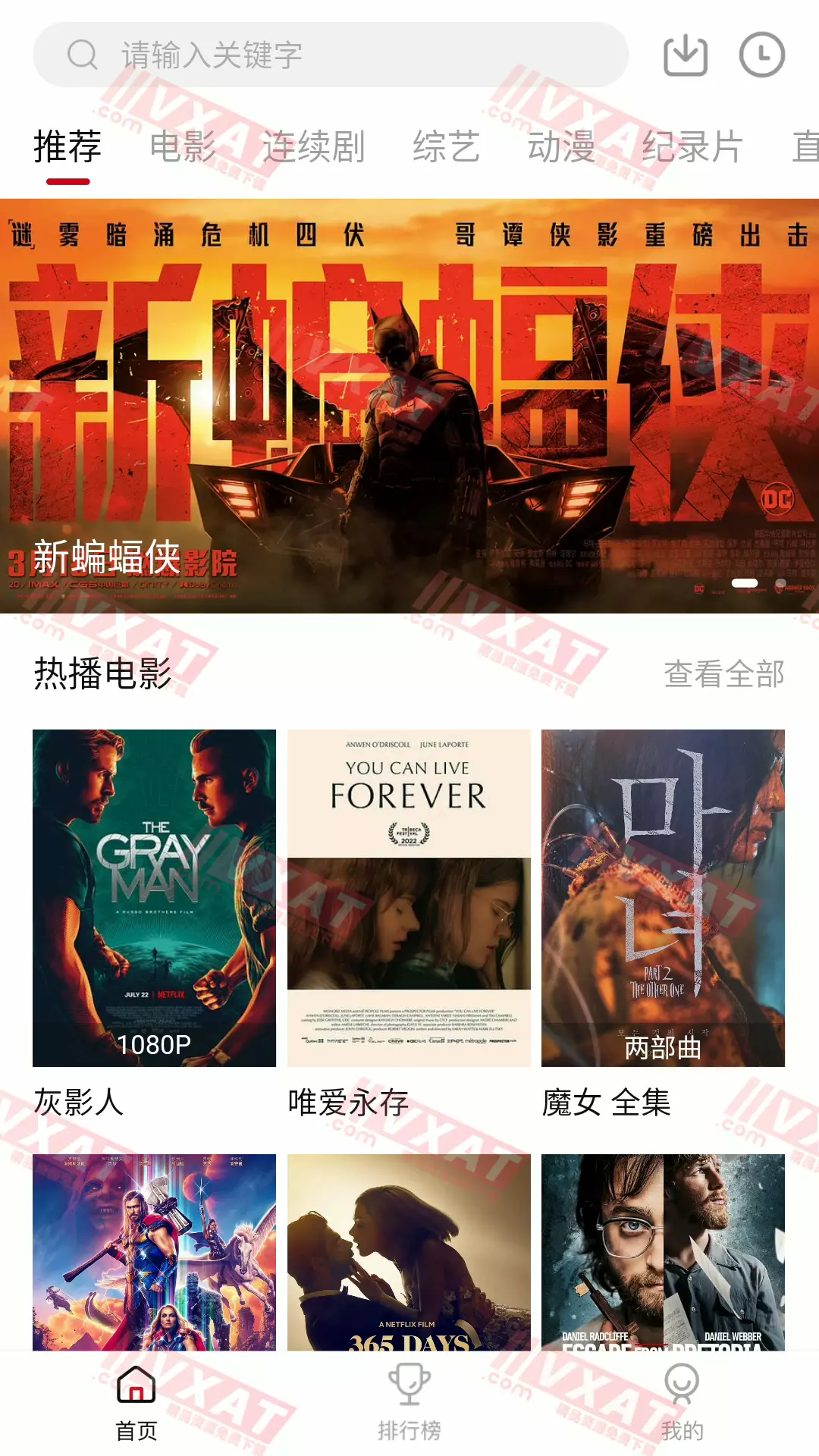Select the 综艺 tab
The image size is (819, 1456).
coord(446,146)
